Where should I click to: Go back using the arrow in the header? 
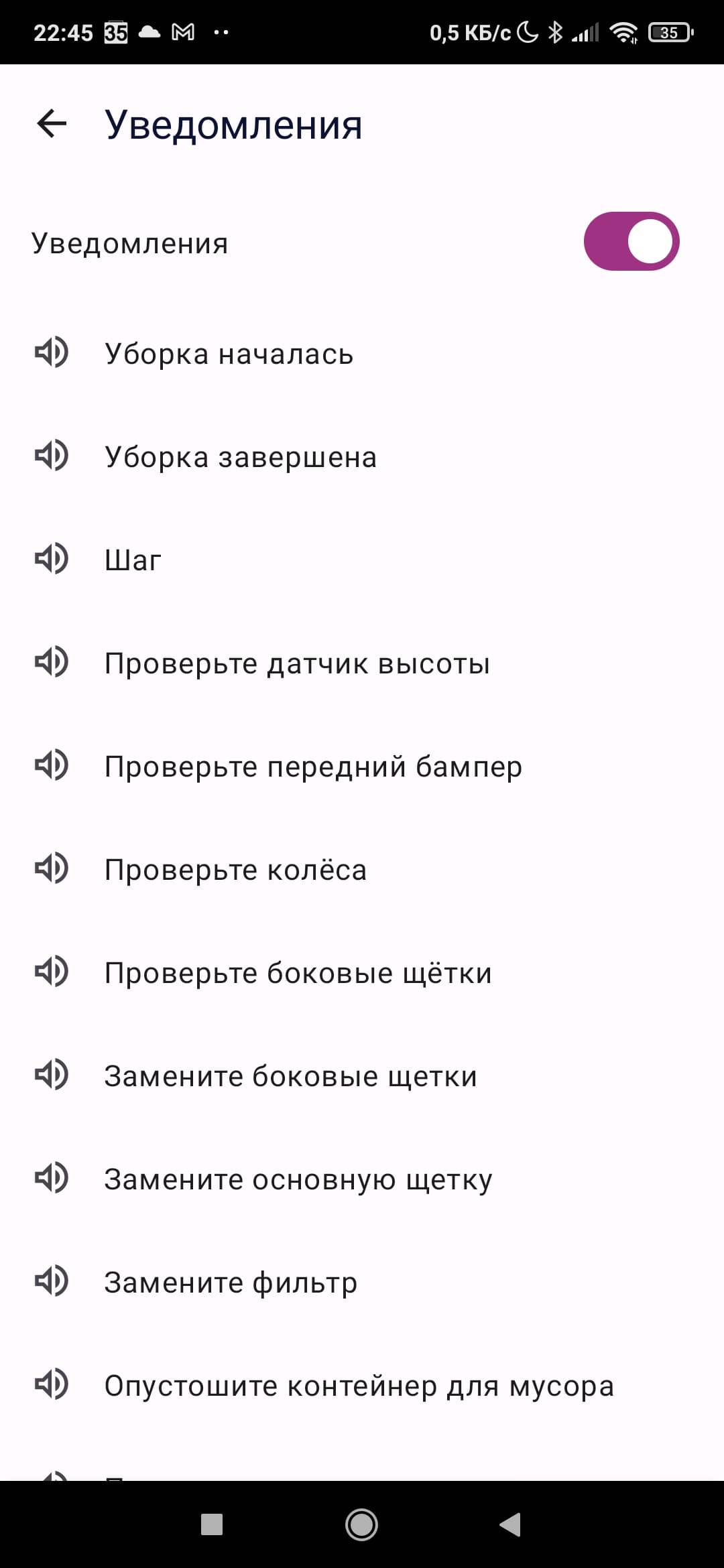point(52,124)
